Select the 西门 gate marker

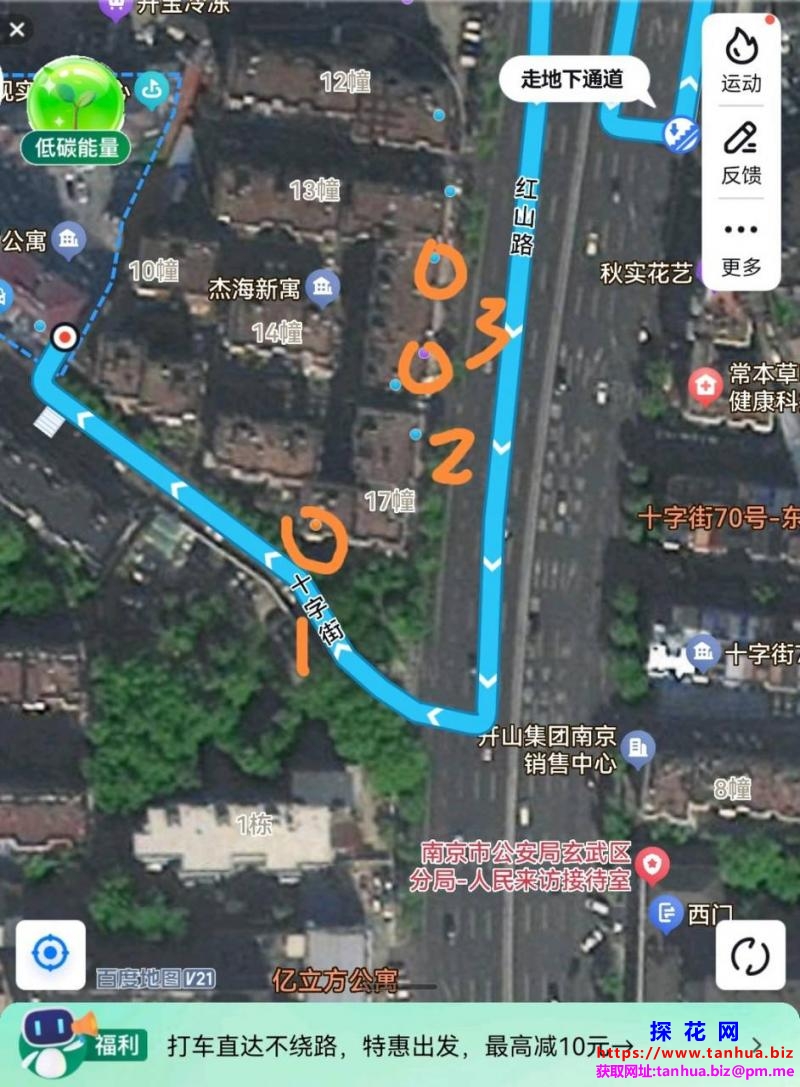[x=666, y=912]
